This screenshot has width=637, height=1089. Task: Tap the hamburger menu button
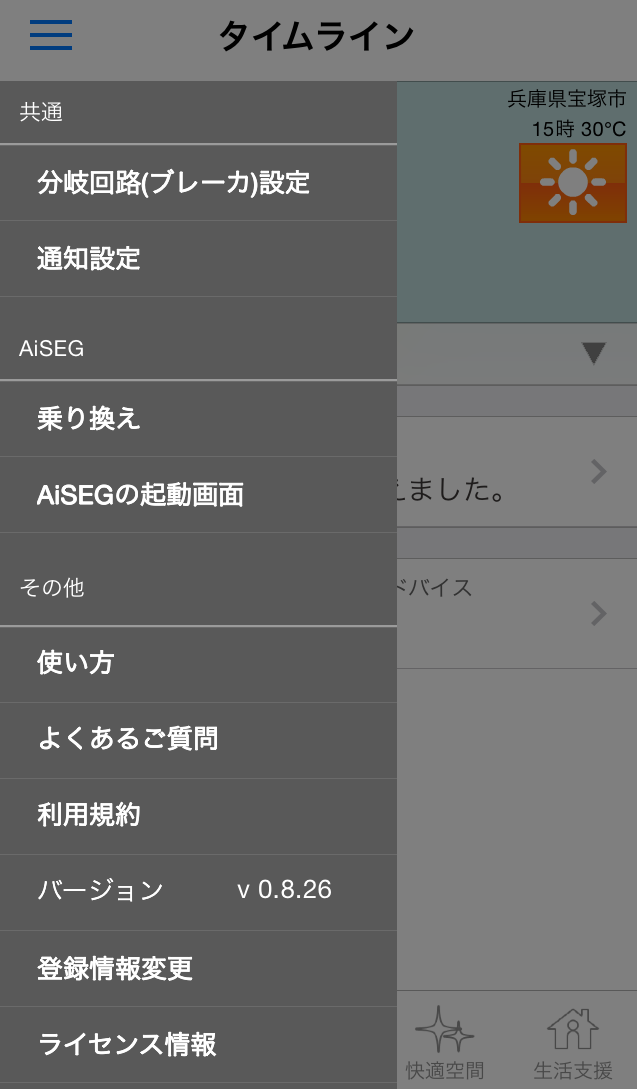(x=51, y=36)
